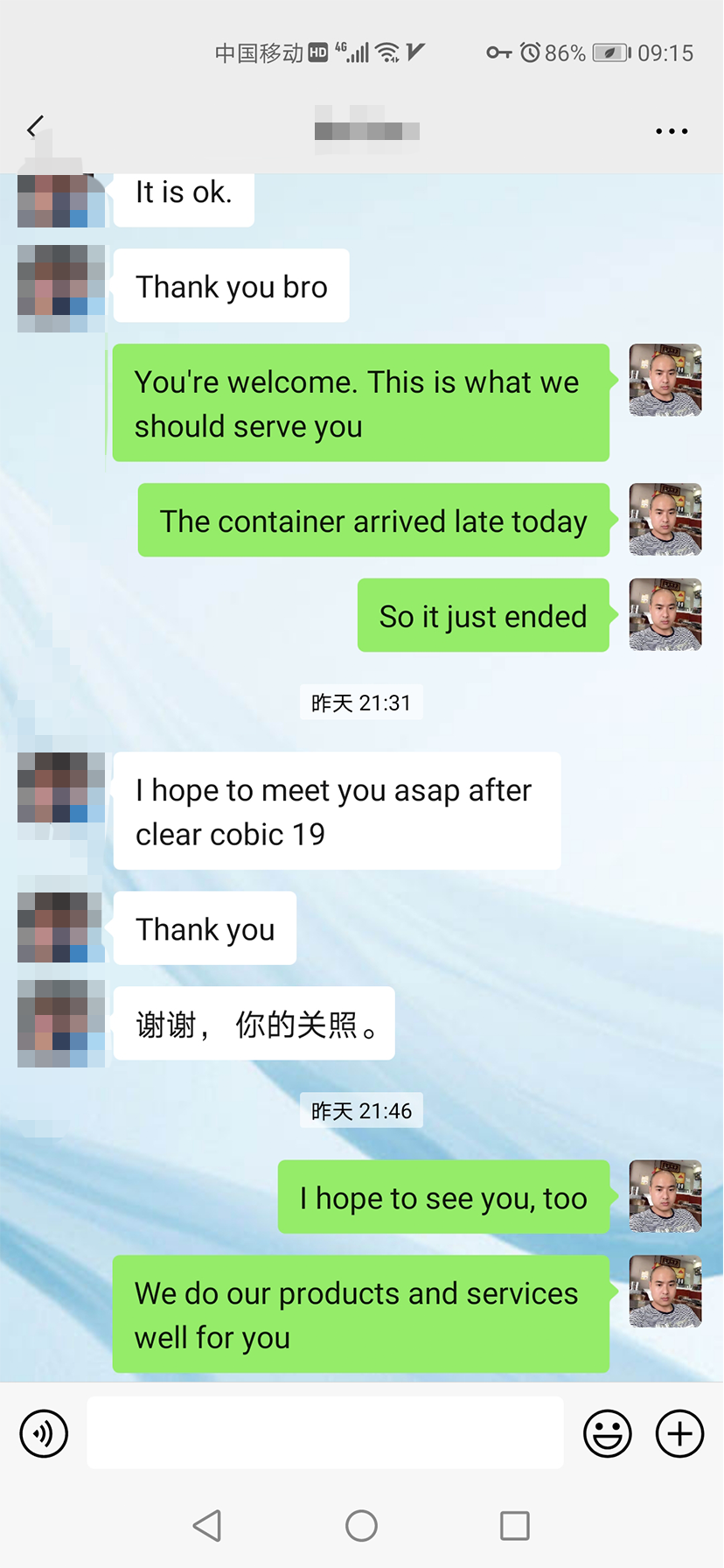The width and height of the screenshot is (724, 1568).
Task: Open the contact's avatar beside "Thank you bro"
Action: [61, 289]
